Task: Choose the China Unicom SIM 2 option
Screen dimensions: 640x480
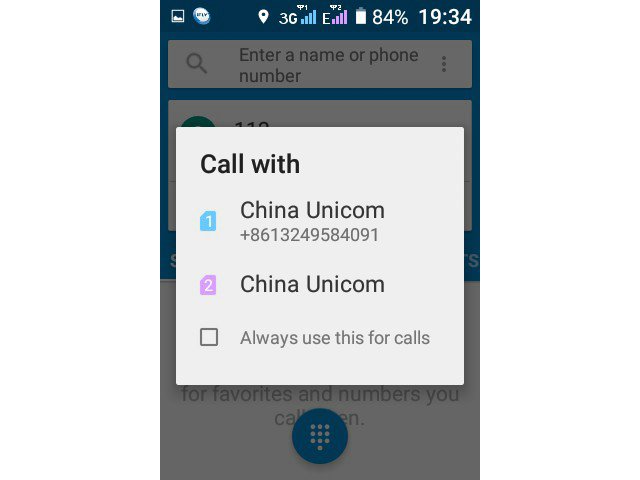Action: coord(312,284)
